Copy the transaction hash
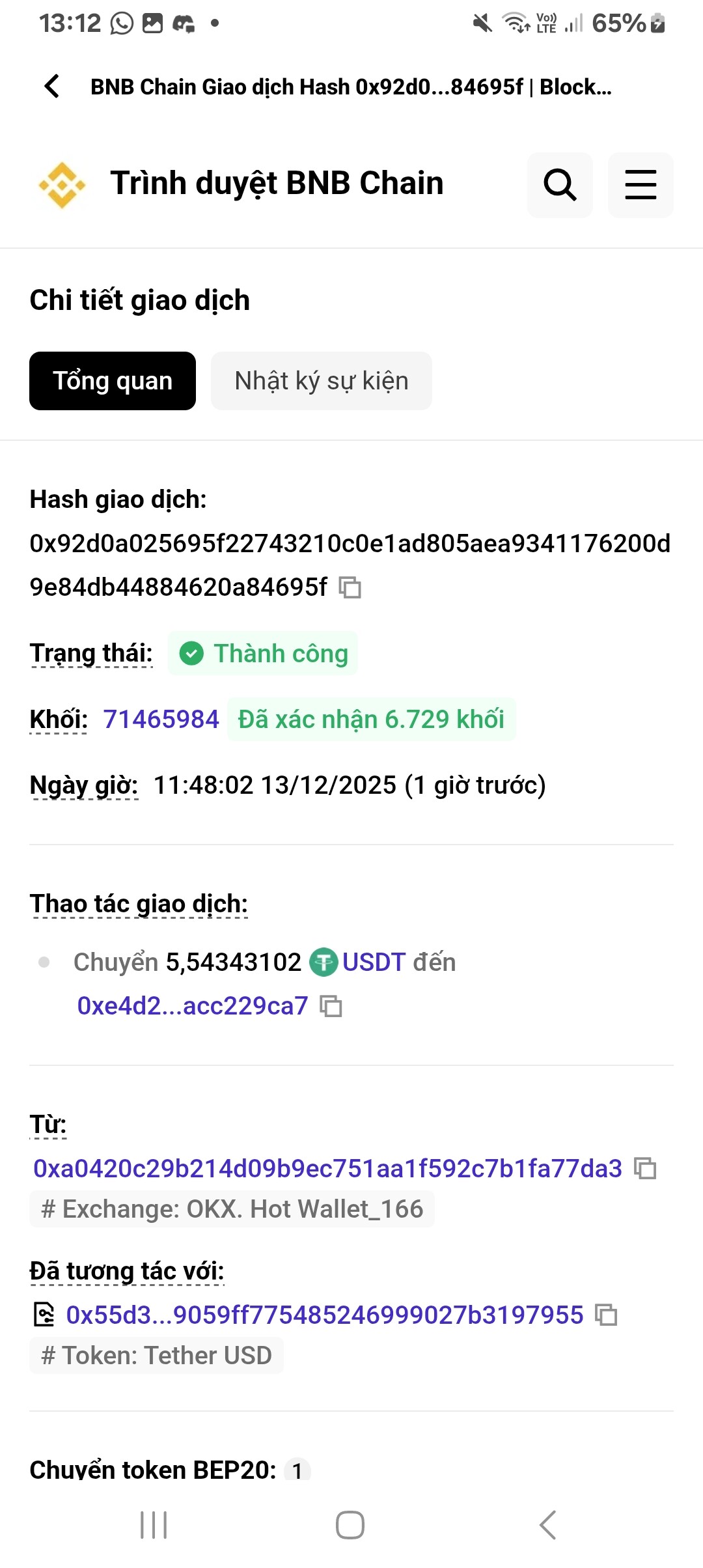The width and height of the screenshot is (703, 1568). [x=350, y=587]
